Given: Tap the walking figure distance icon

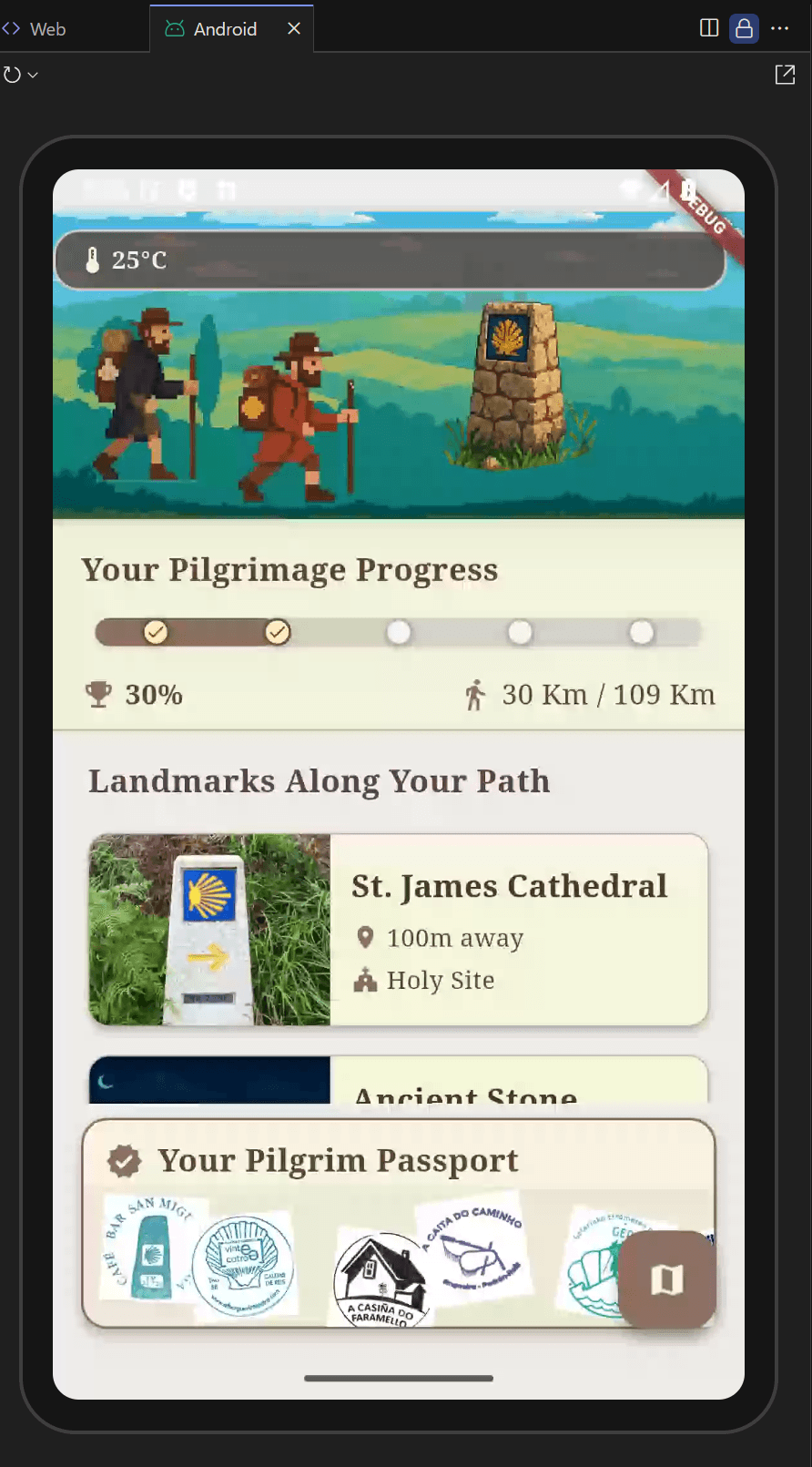Looking at the screenshot, I should [474, 694].
